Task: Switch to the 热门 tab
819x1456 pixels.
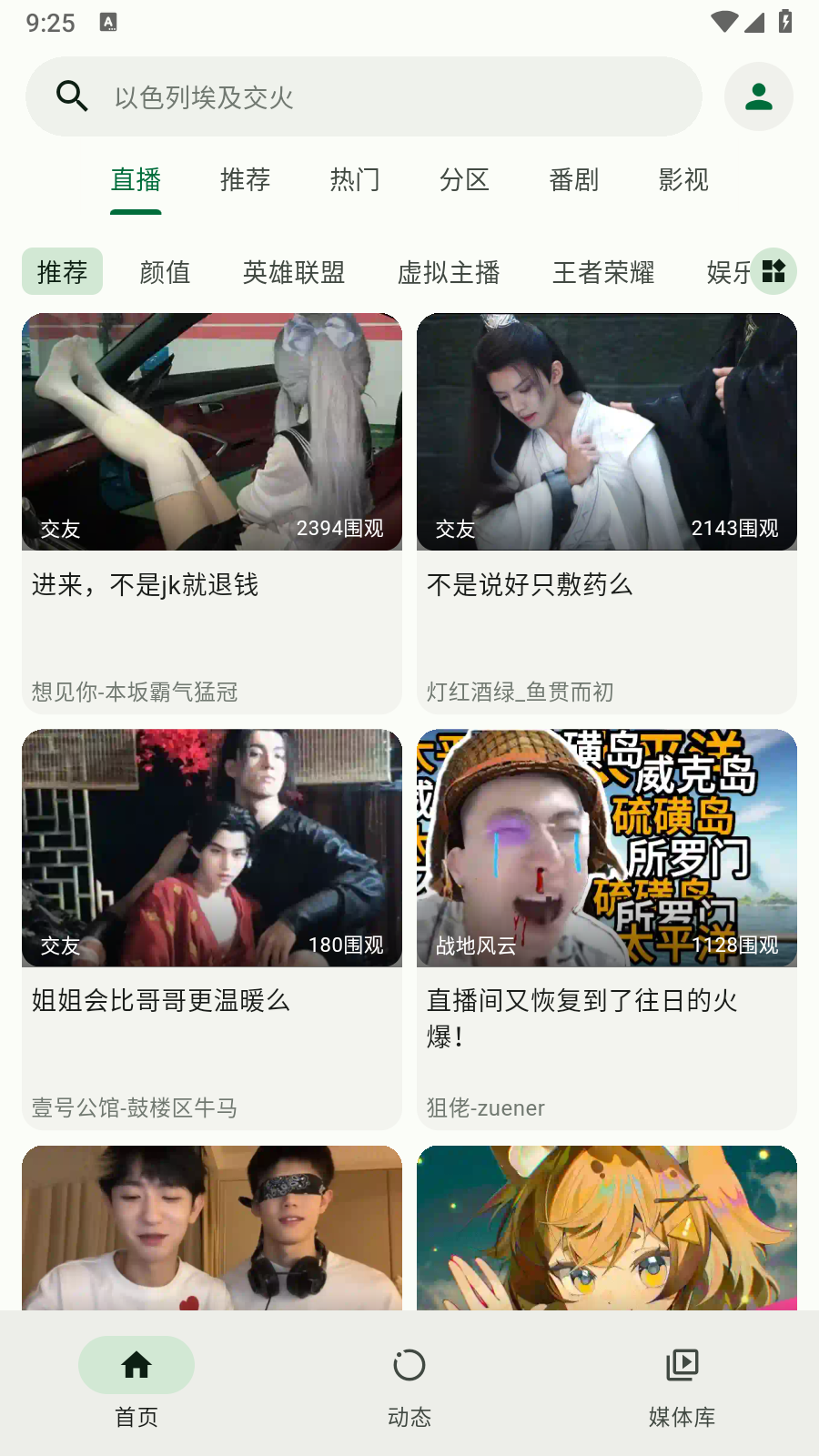Action: [354, 180]
